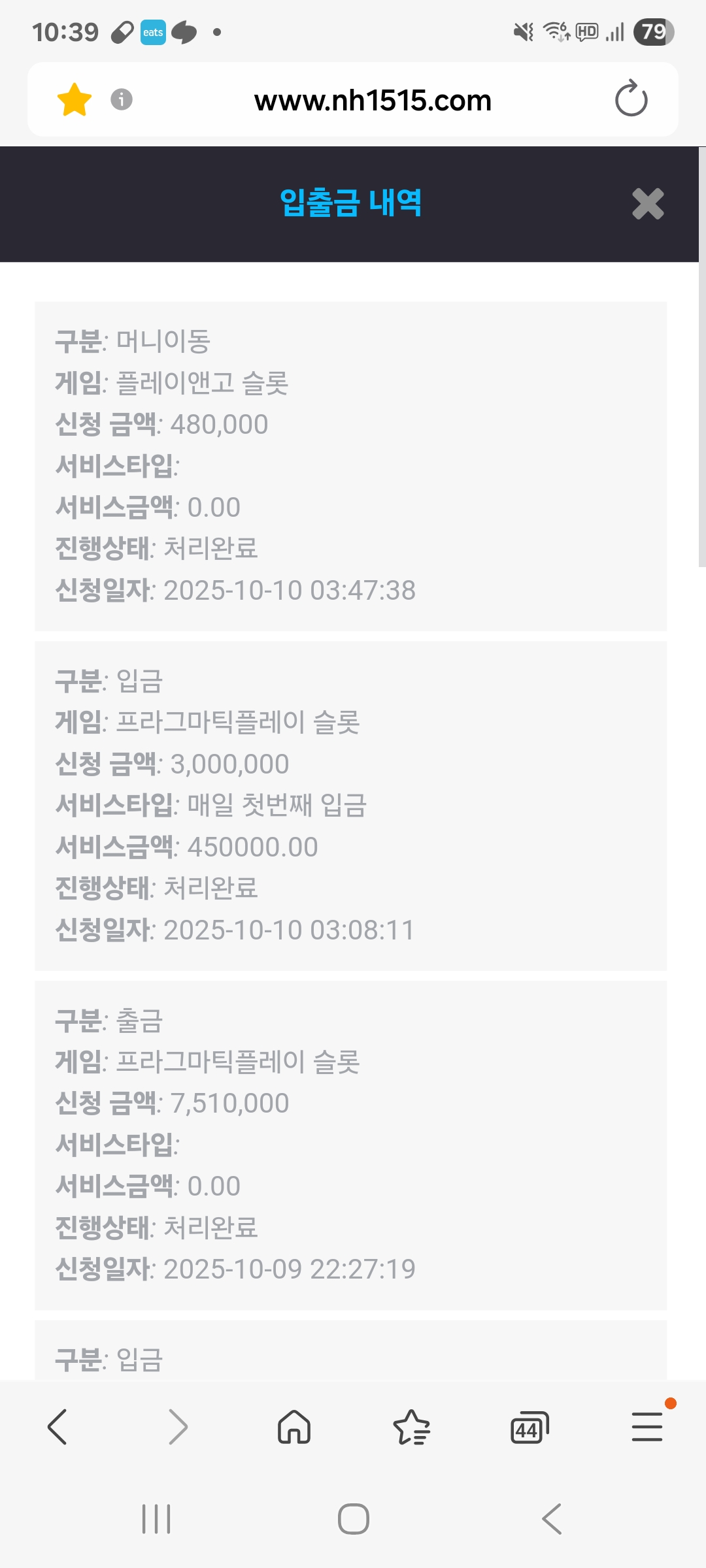This screenshot has height=1568, width=706.
Task: Tap the bookmark star in address bar
Action: (75, 100)
